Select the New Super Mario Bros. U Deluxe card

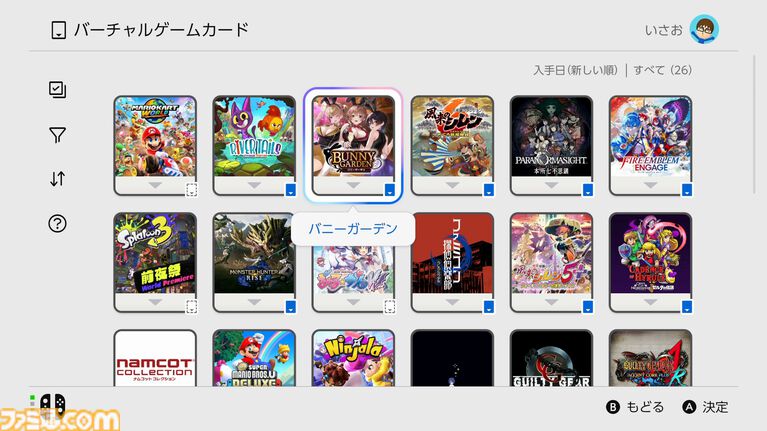point(254,362)
